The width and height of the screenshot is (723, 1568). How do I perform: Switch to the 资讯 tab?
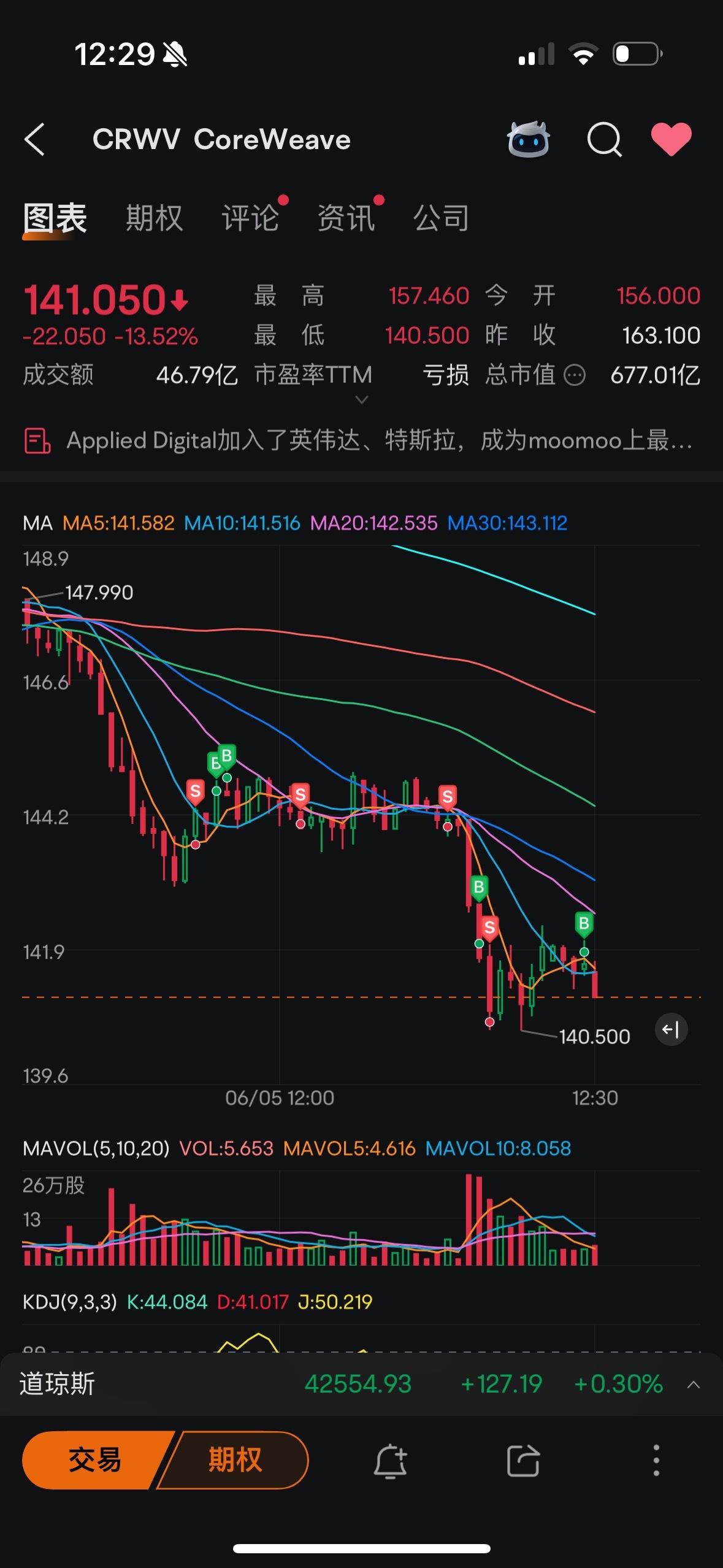346,218
